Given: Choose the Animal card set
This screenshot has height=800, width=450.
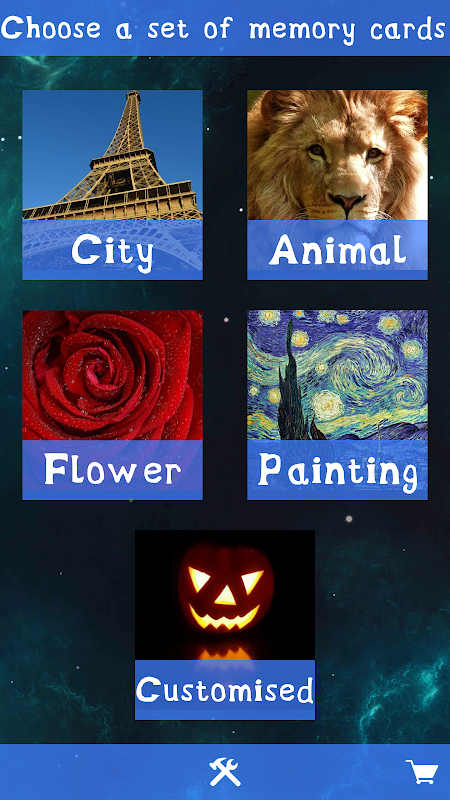Looking at the screenshot, I should (337, 185).
